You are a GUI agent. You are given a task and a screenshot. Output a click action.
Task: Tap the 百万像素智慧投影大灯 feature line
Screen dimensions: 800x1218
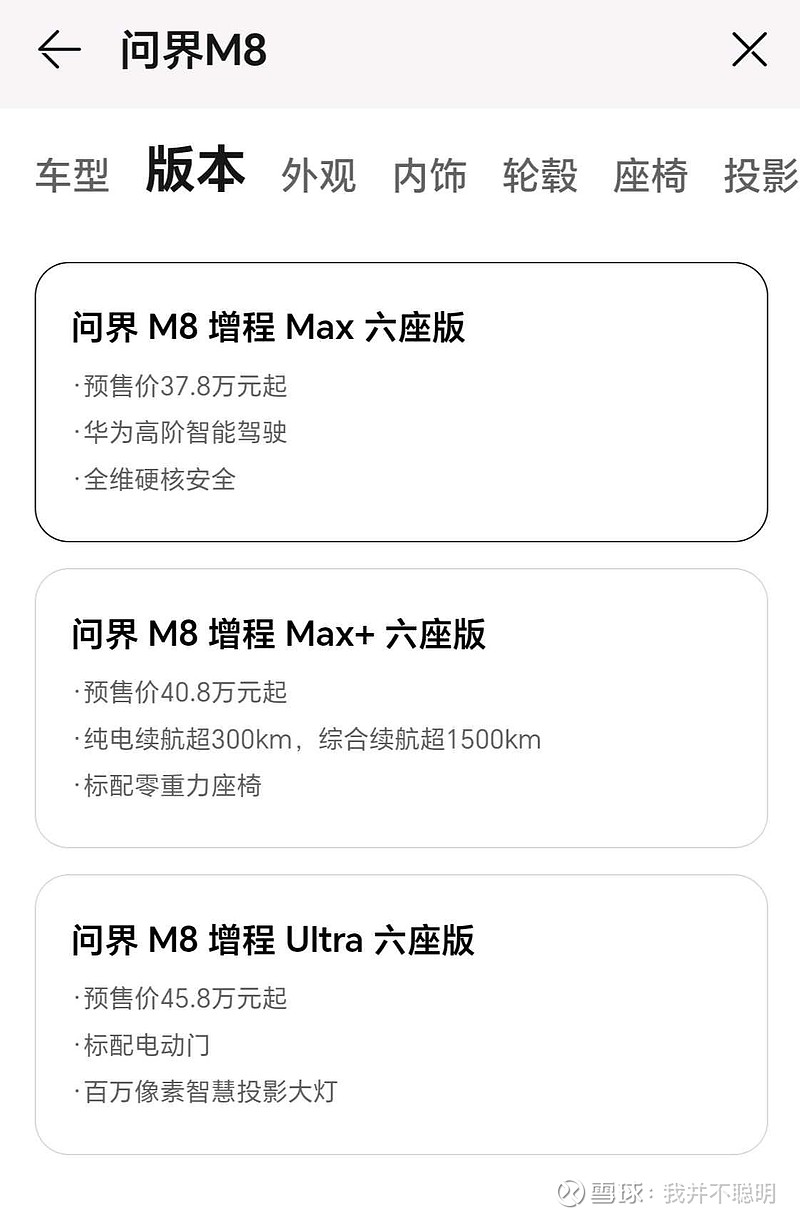205,1092
